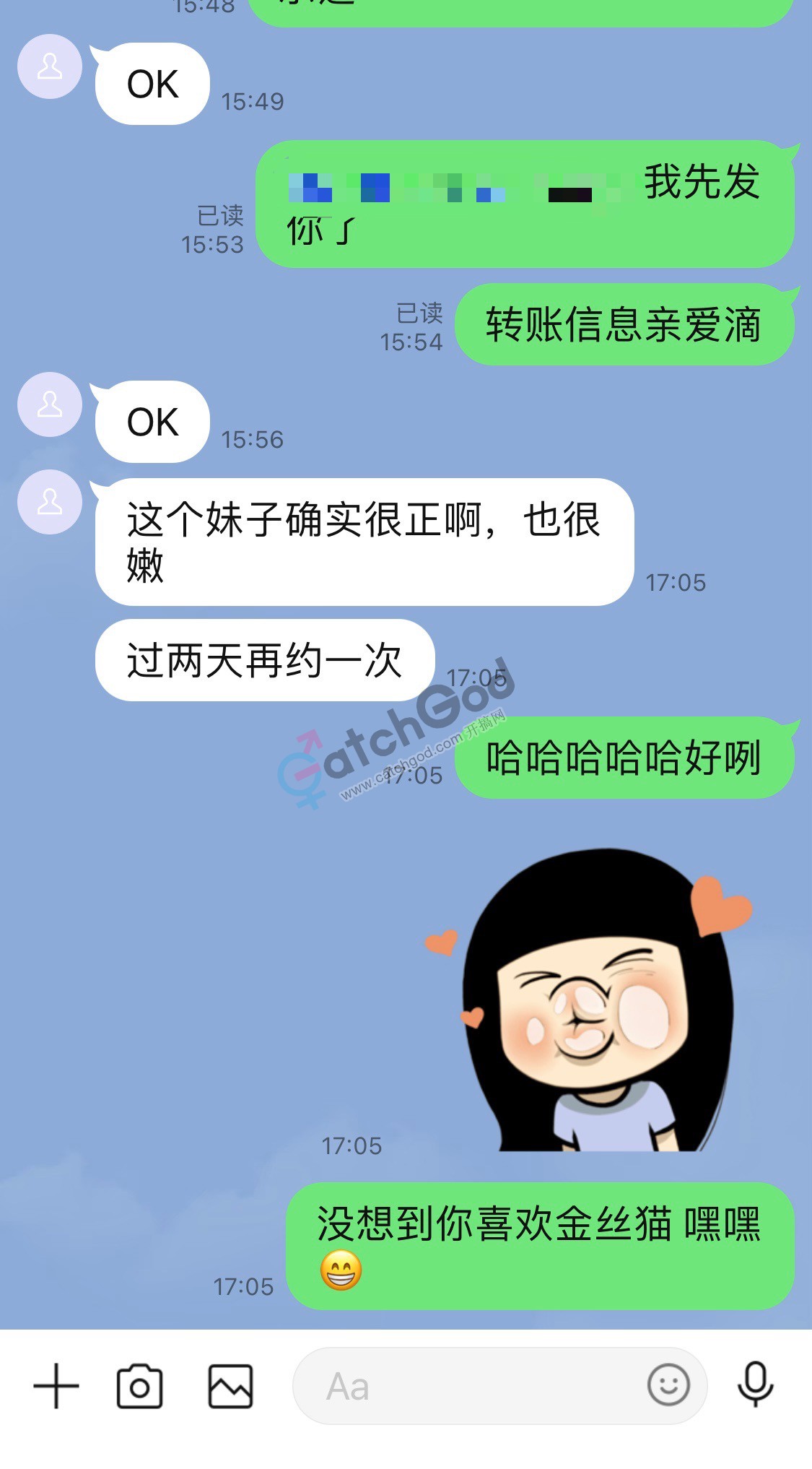The width and height of the screenshot is (812, 1469).
Task: Tap the microphone to record voice
Action: (x=755, y=1384)
